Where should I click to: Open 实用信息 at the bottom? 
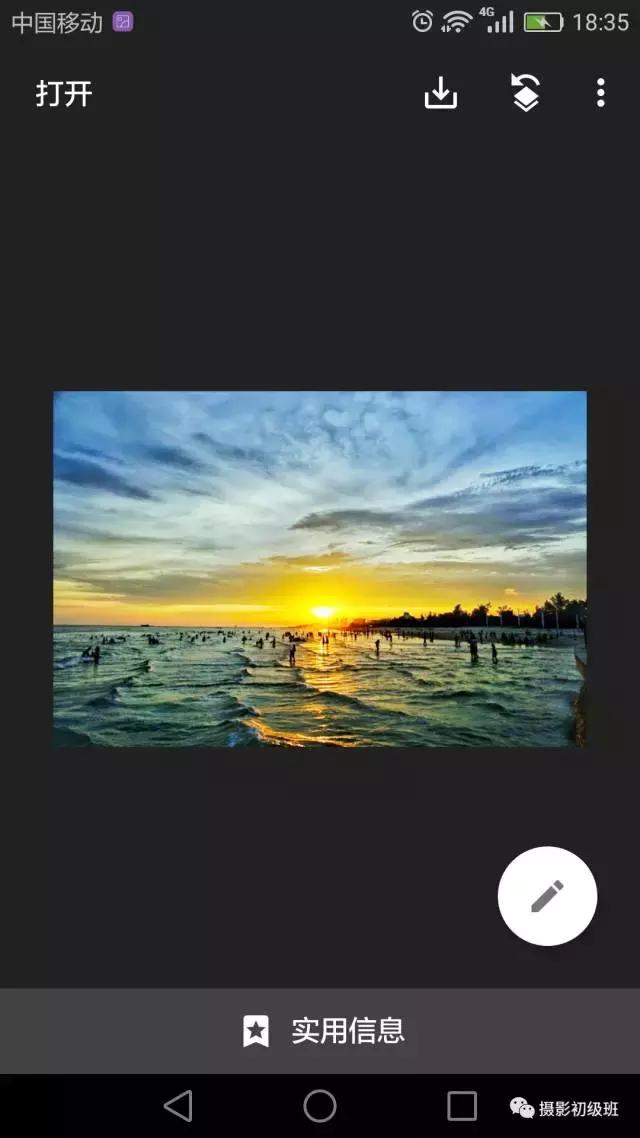(322, 1031)
